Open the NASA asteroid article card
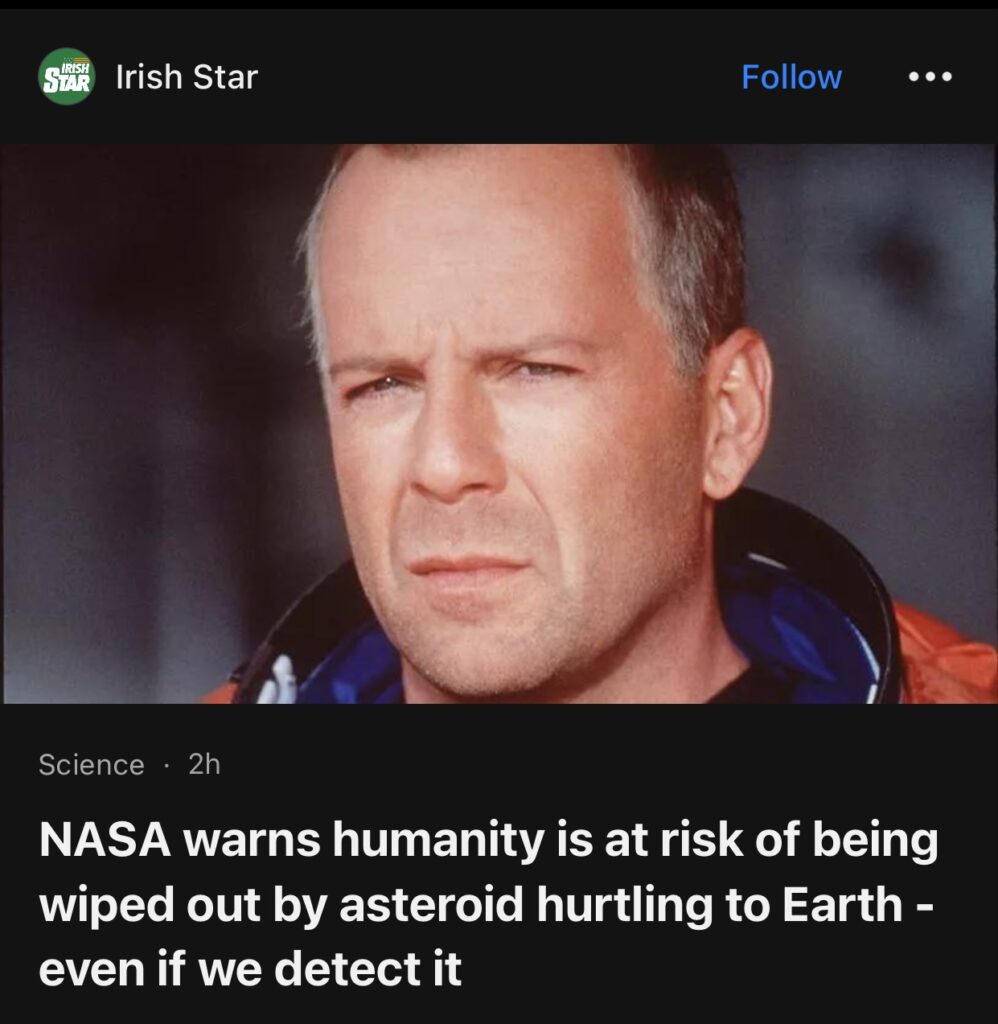 (488, 905)
